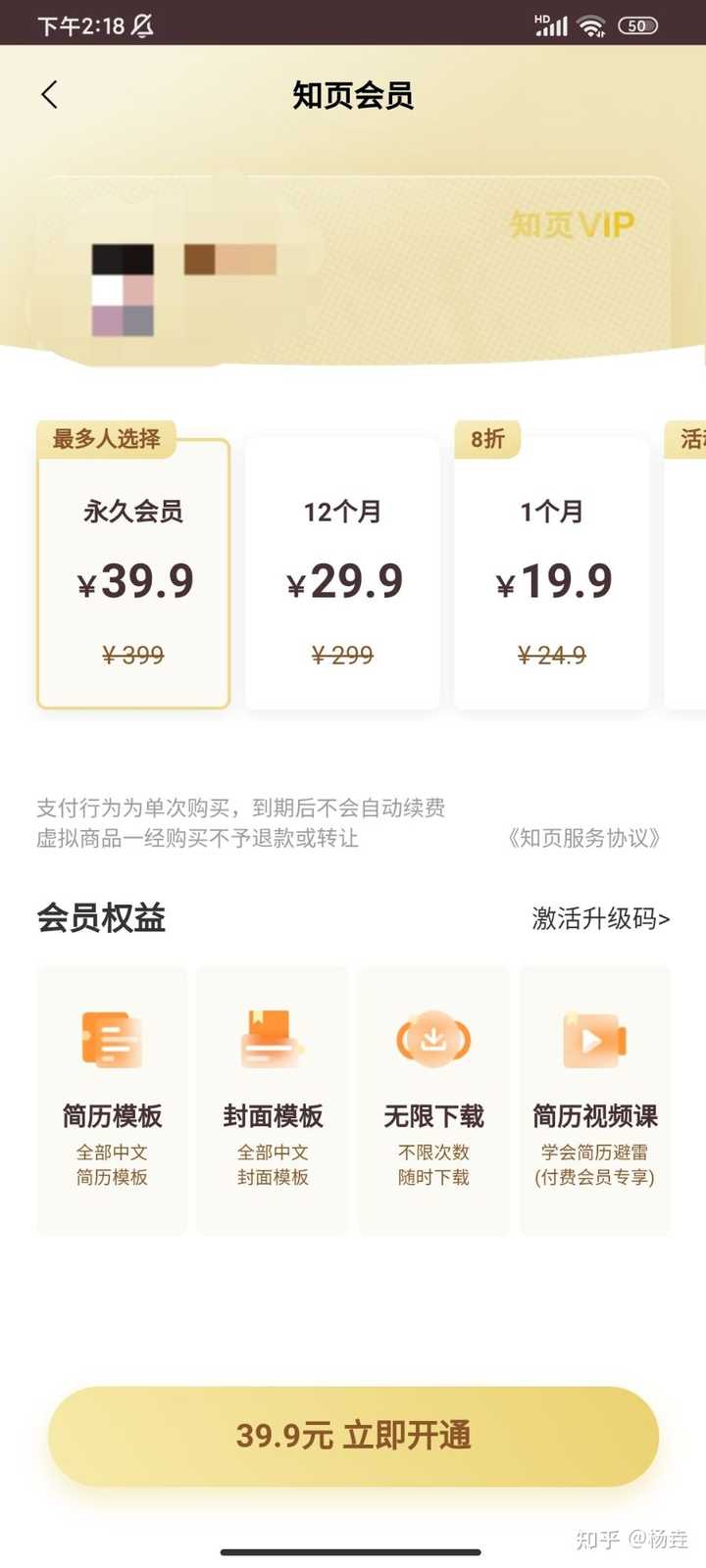Tap 39.9元 立即开通 button
This screenshot has height=1568, width=706.
(x=353, y=1436)
